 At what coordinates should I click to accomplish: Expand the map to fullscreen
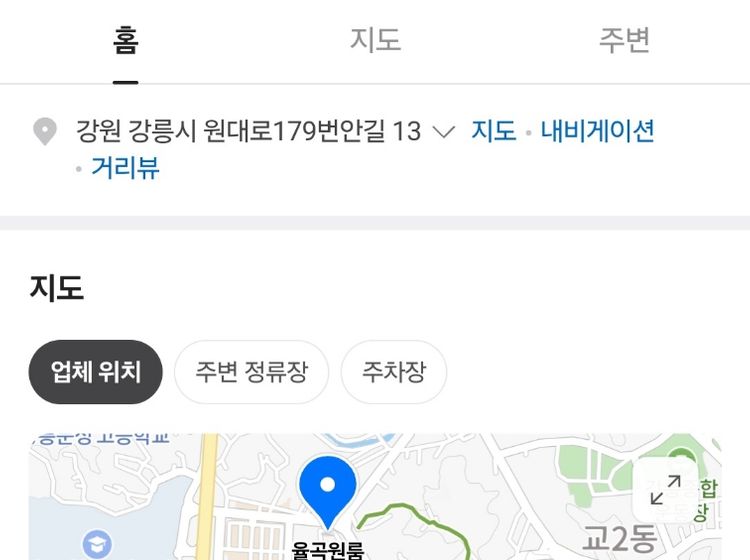(x=665, y=490)
